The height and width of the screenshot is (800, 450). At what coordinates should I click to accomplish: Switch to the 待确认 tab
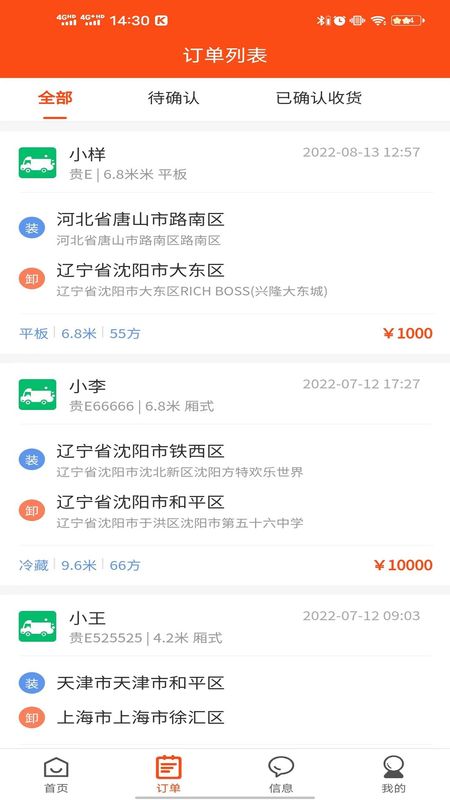coord(173,98)
